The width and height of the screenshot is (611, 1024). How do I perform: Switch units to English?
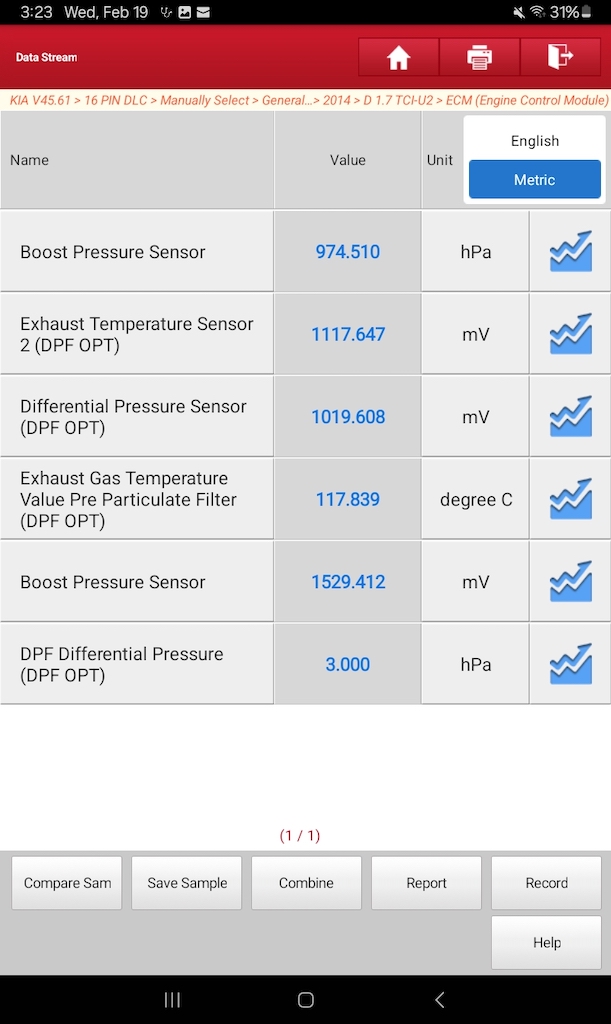(x=535, y=141)
